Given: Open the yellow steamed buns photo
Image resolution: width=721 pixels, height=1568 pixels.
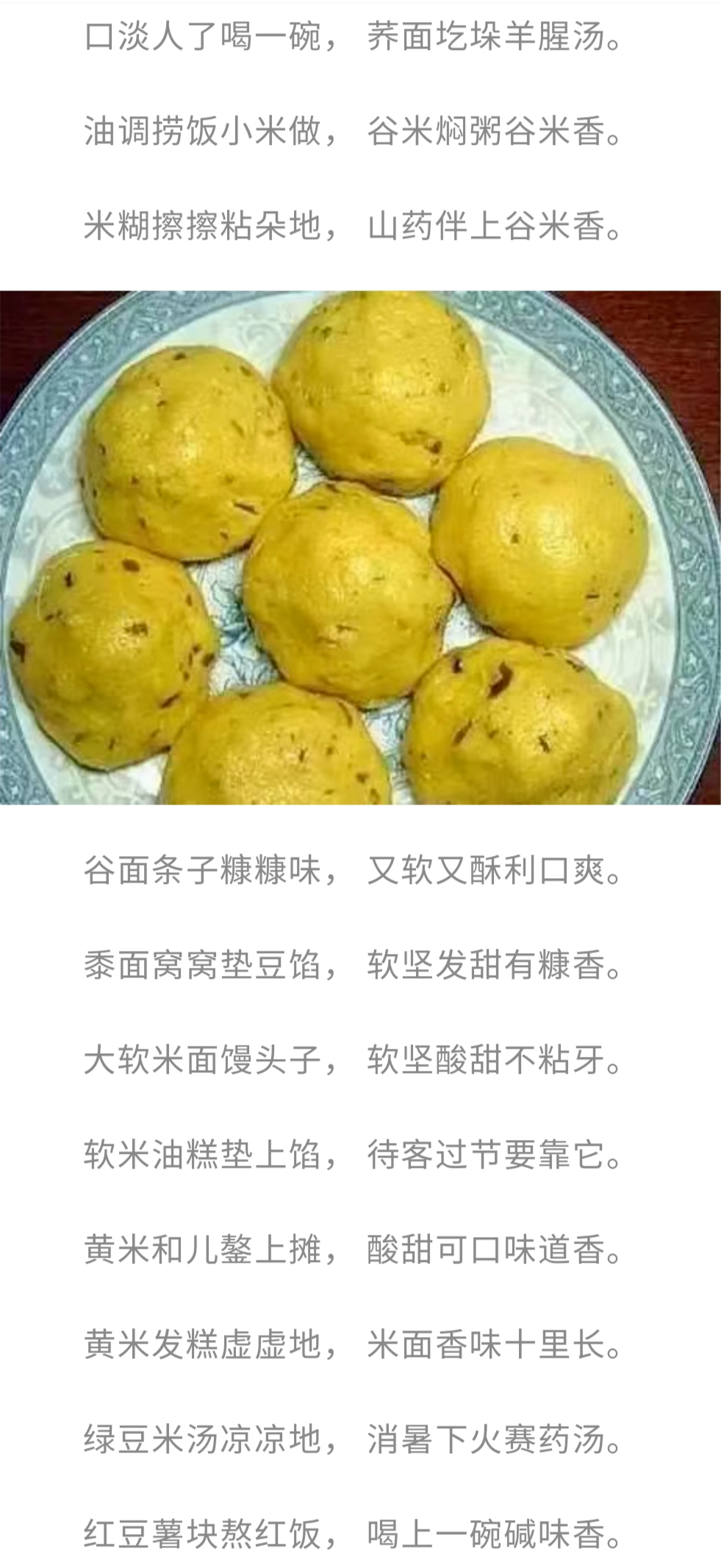Looking at the screenshot, I should [360, 547].
